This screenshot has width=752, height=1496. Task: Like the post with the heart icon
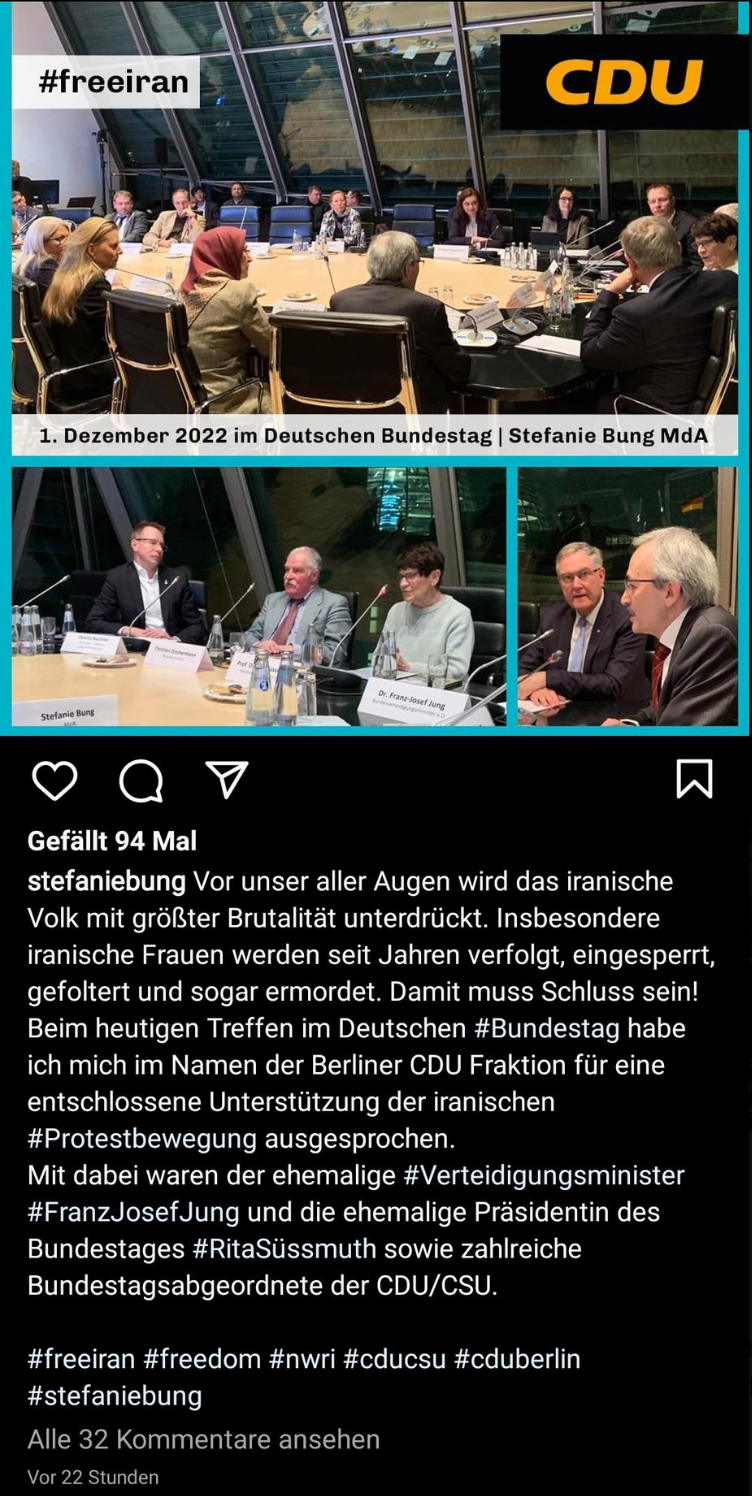click(54, 780)
